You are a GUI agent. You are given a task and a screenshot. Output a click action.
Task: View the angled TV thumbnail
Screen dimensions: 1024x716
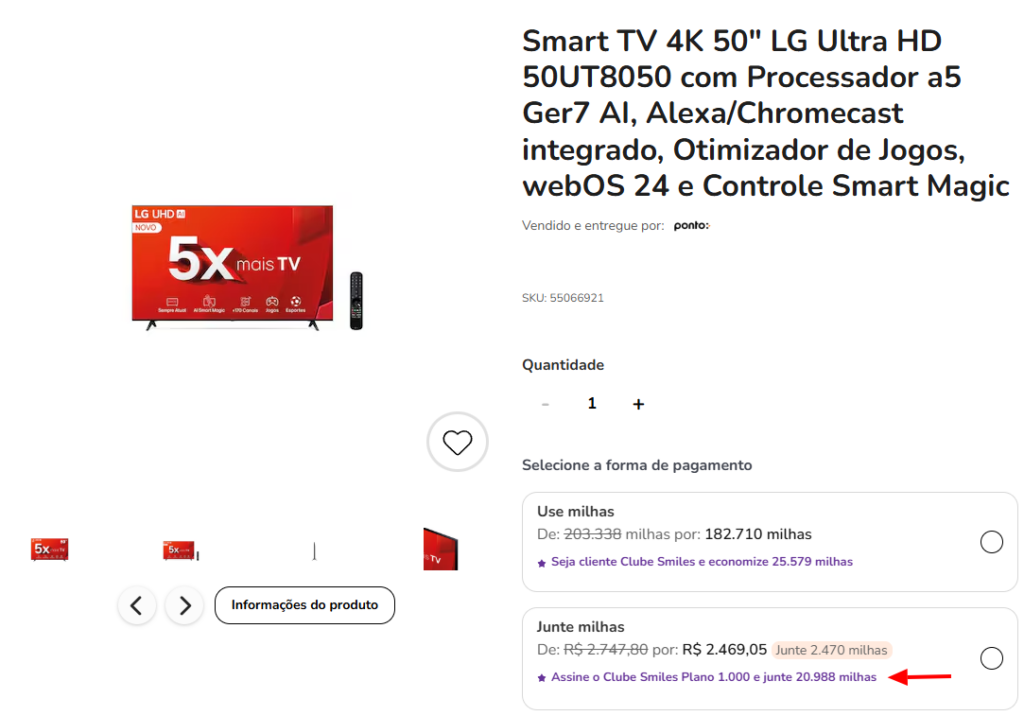click(440, 549)
